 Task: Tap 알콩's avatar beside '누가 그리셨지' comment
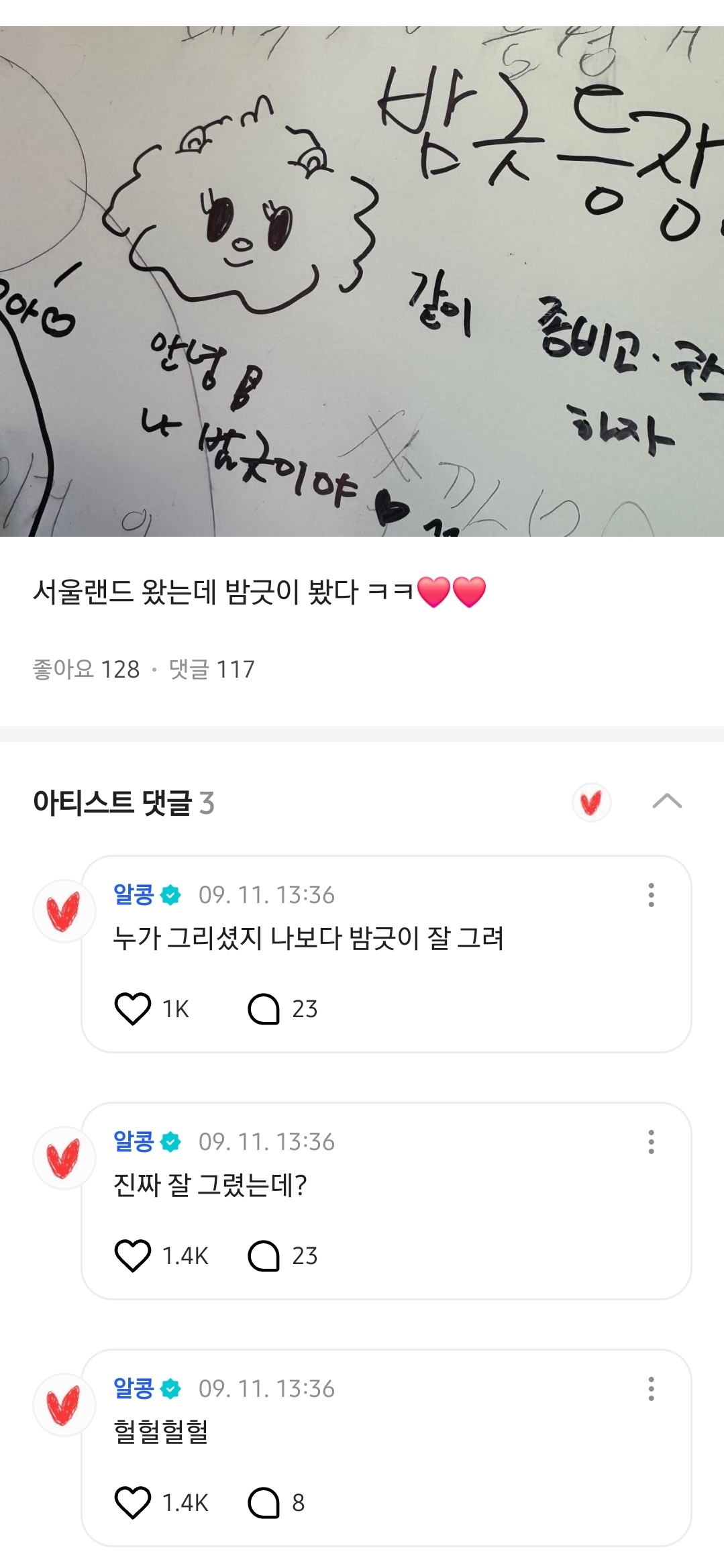pos(64,911)
